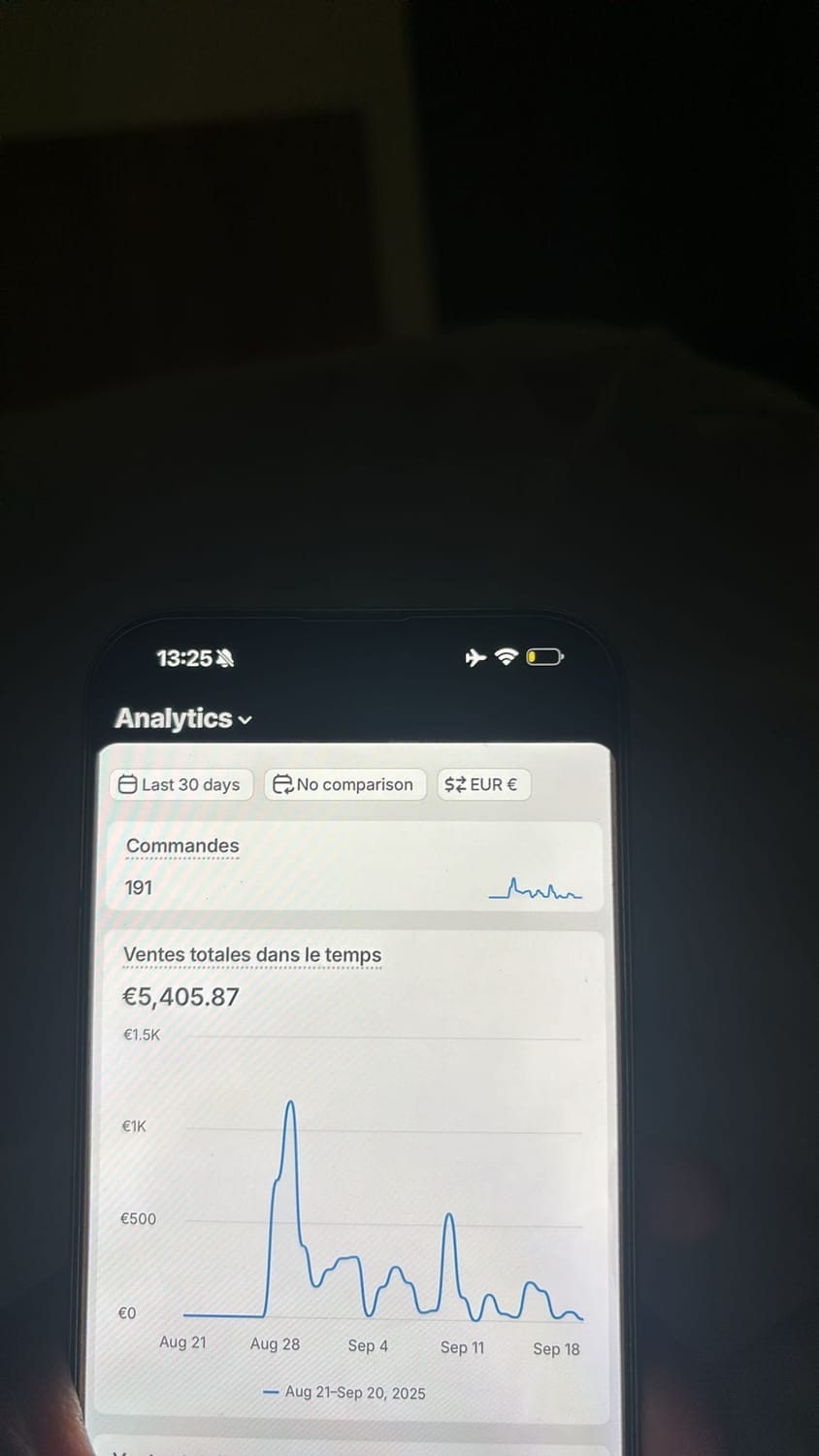Expand the Analytics title dropdown
This screenshot has width=819, height=1456.
coord(183,718)
